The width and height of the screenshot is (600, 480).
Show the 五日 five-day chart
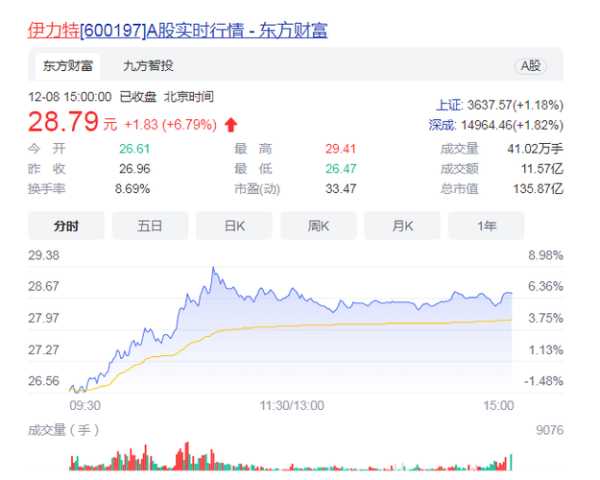(x=150, y=226)
